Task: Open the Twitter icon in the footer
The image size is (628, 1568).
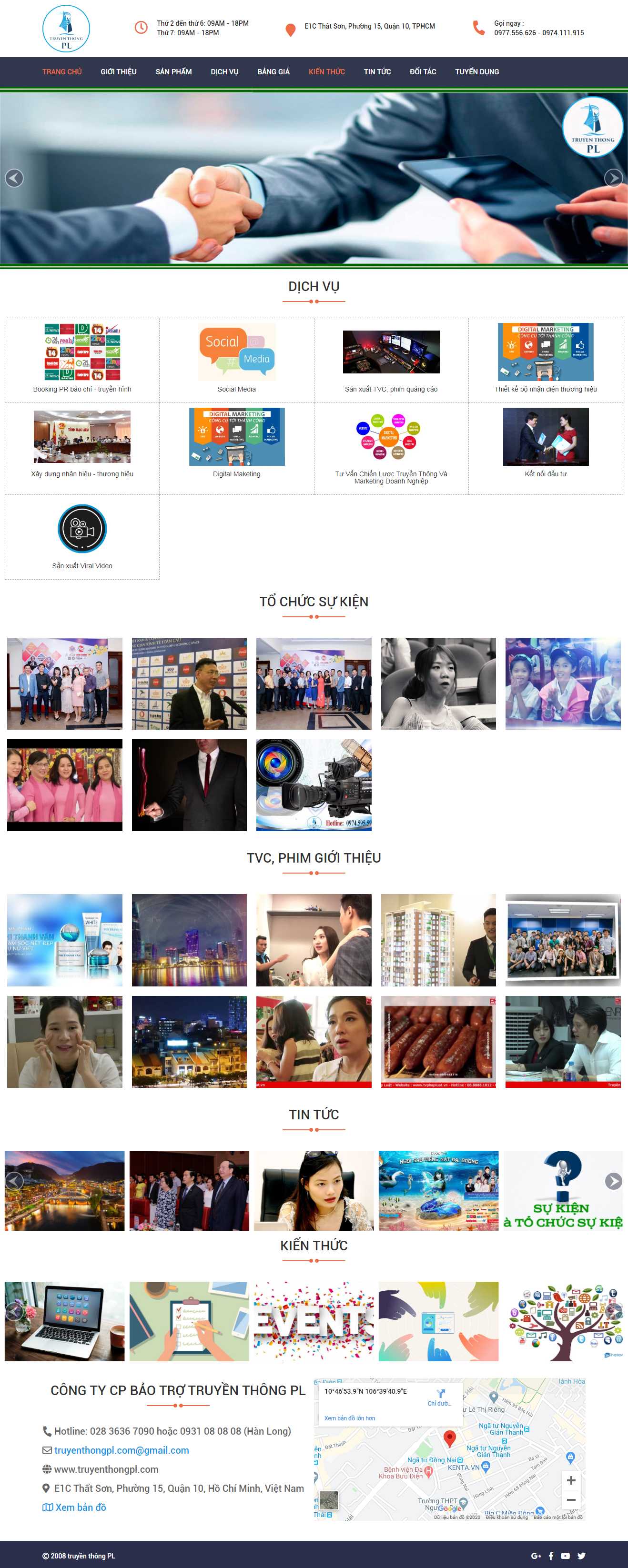Action: click(x=581, y=1556)
